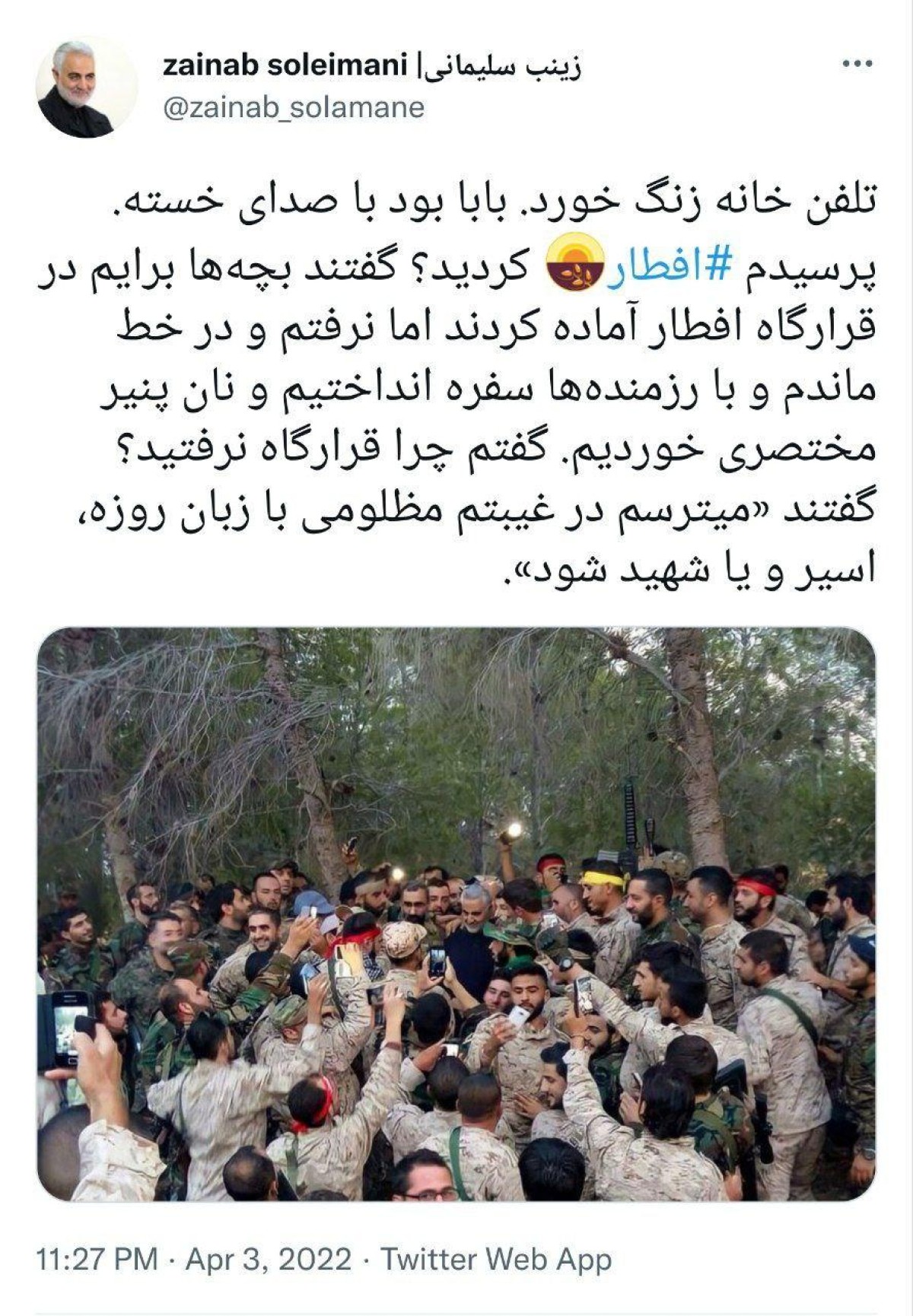
Task: Click the rifle raised at the photo's top
Action: point(630,810)
